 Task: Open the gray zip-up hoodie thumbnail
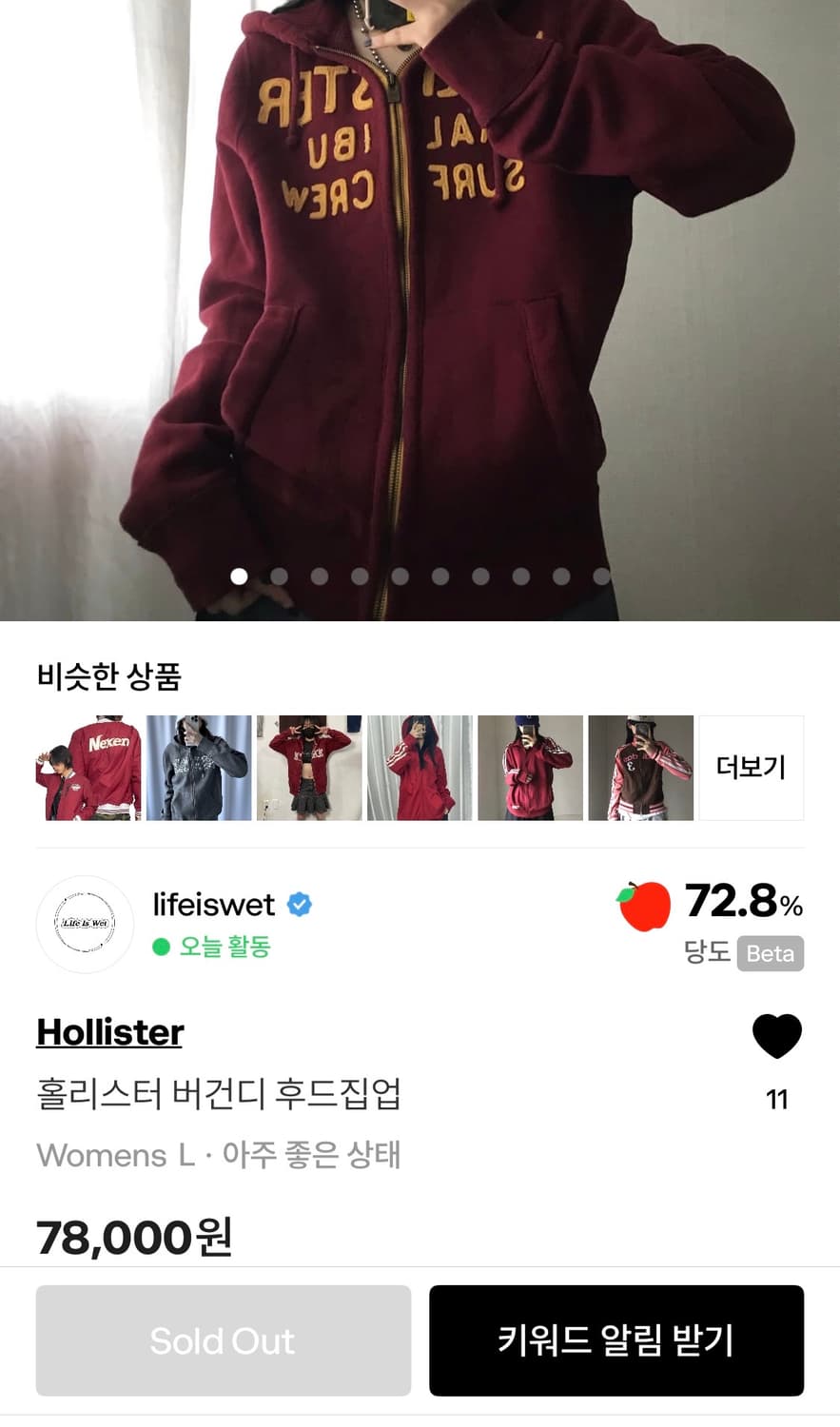click(199, 768)
